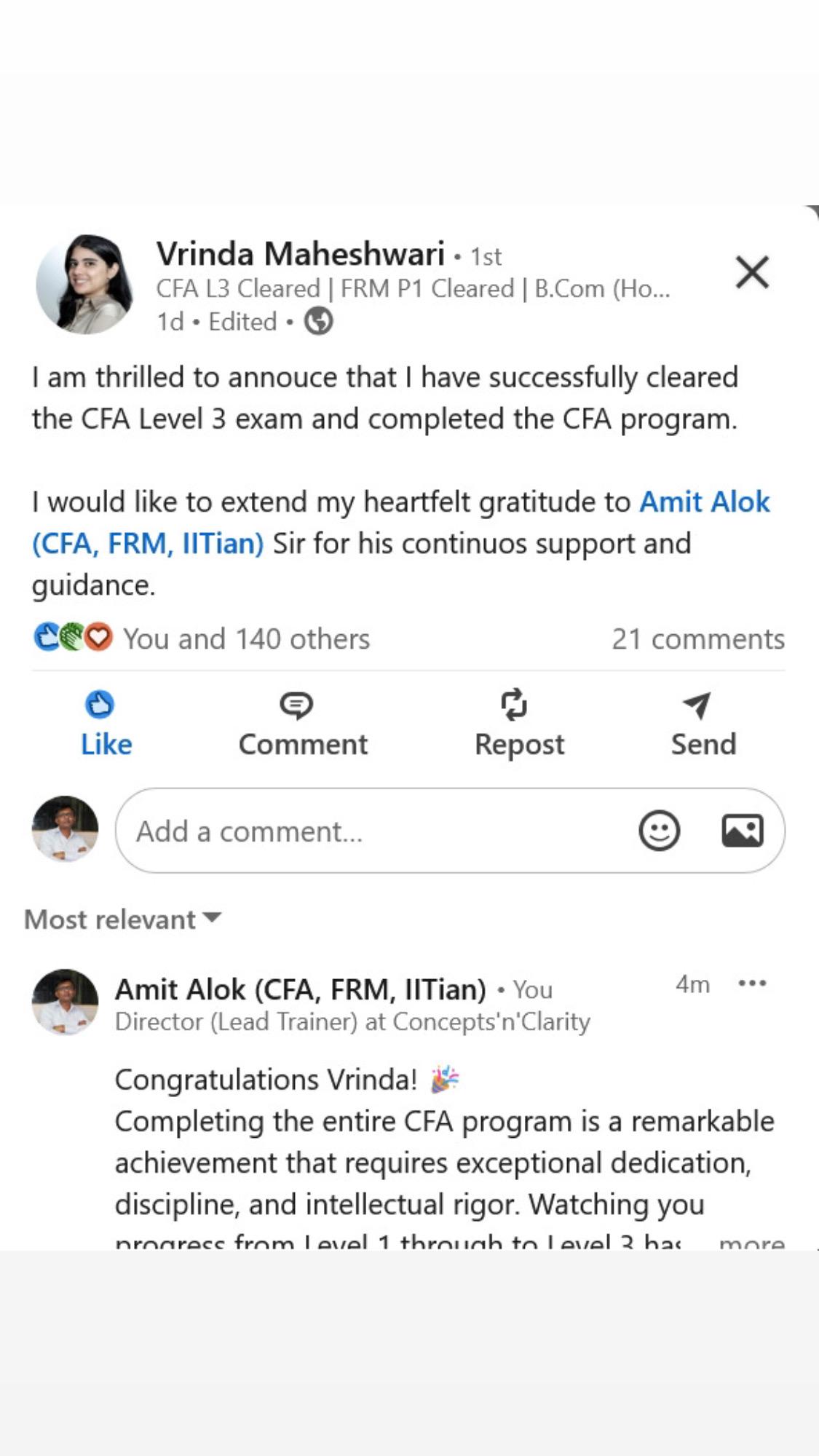Open Vrinda Maheshwari's profile name

point(302,254)
